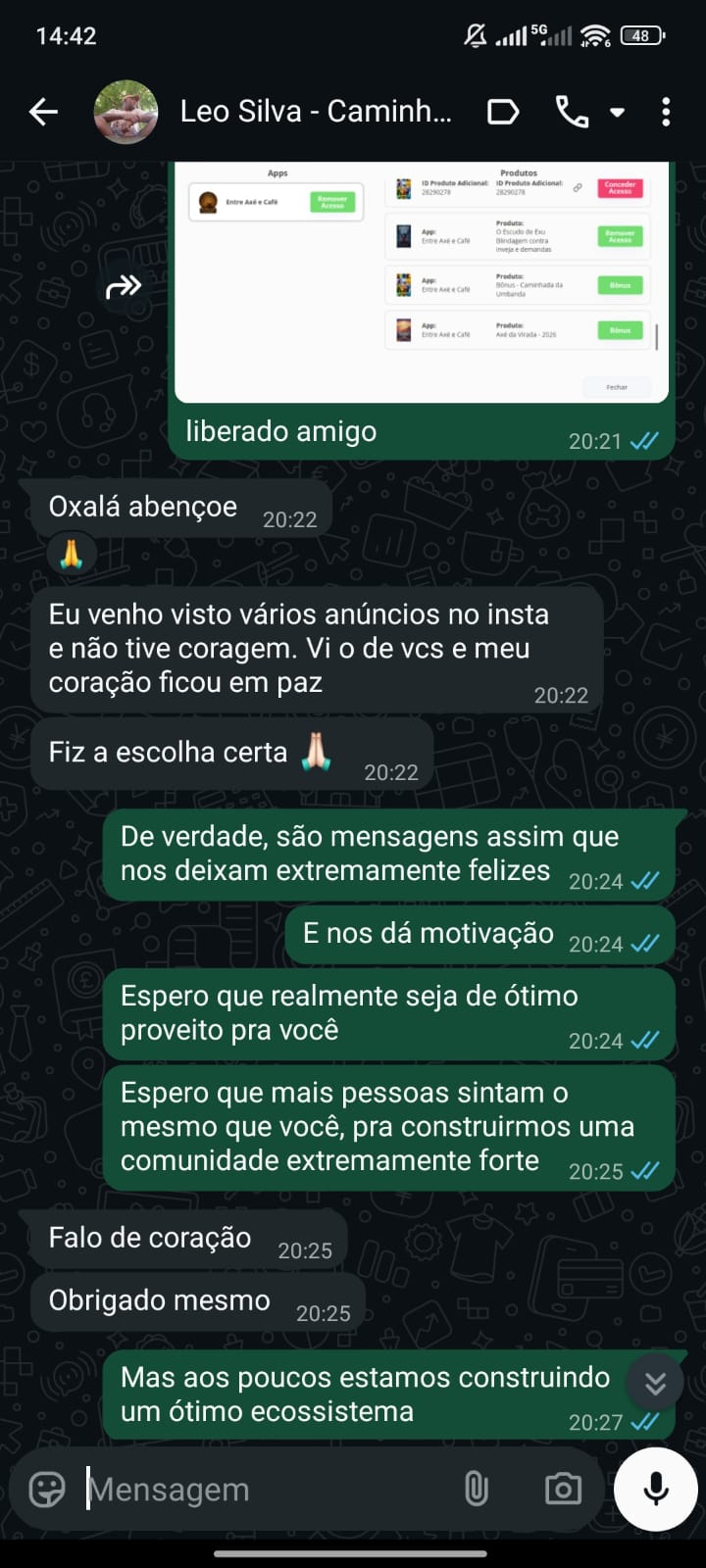706x1568 pixels.
Task: Focus the Mensagem text field
Action: click(265, 1490)
